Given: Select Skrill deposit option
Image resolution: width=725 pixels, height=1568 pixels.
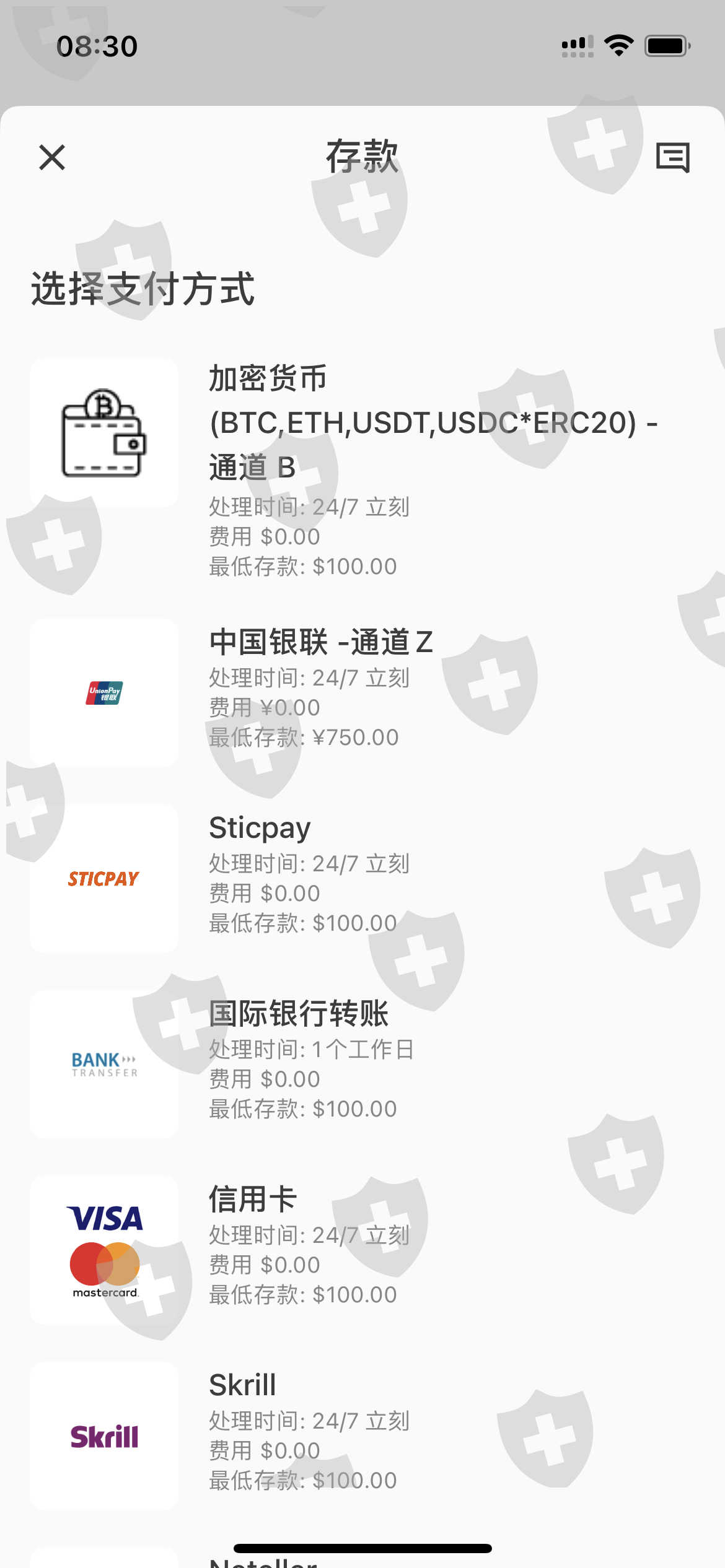Looking at the screenshot, I should pos(362,1435).
